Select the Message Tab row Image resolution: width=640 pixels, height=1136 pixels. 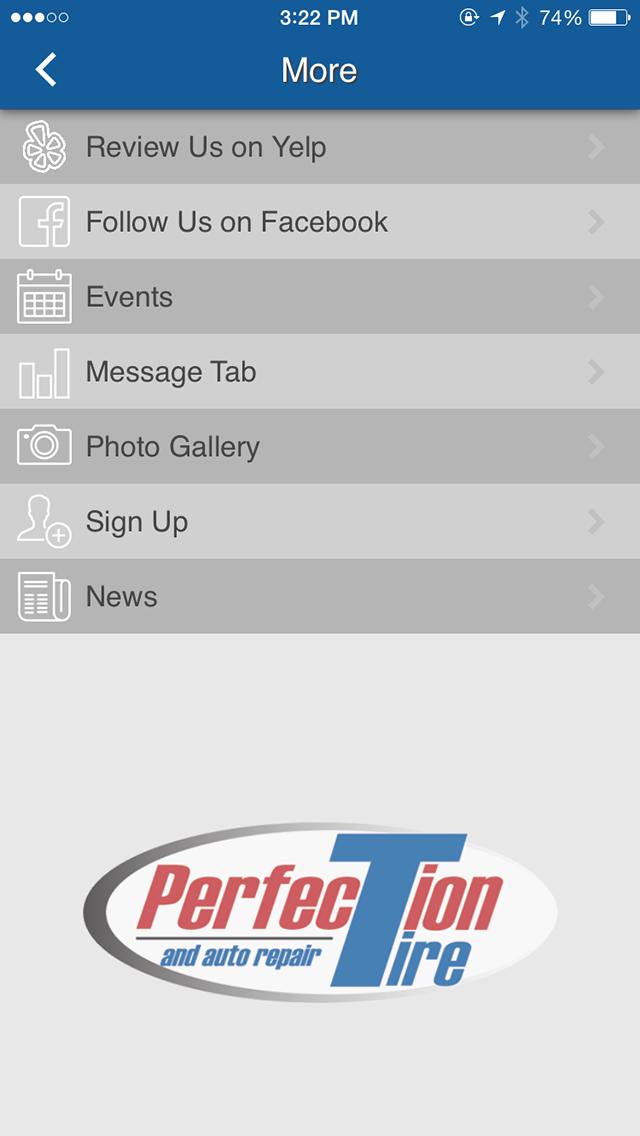pos(320,372)
